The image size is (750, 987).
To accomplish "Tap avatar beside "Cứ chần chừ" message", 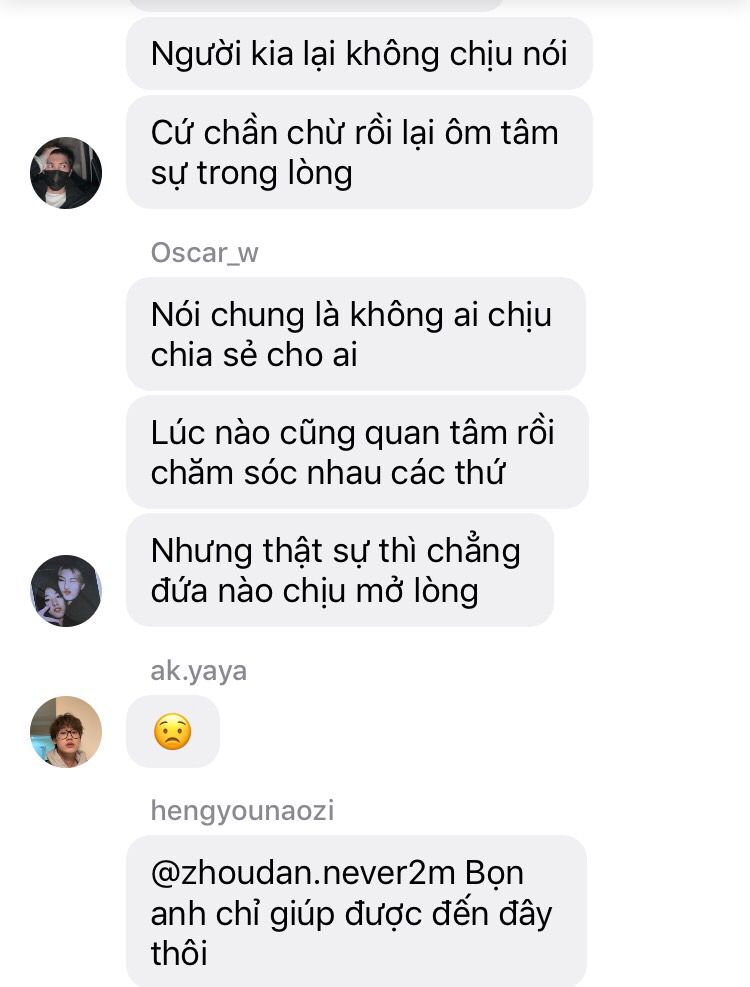I will click(x=66, y=173).
